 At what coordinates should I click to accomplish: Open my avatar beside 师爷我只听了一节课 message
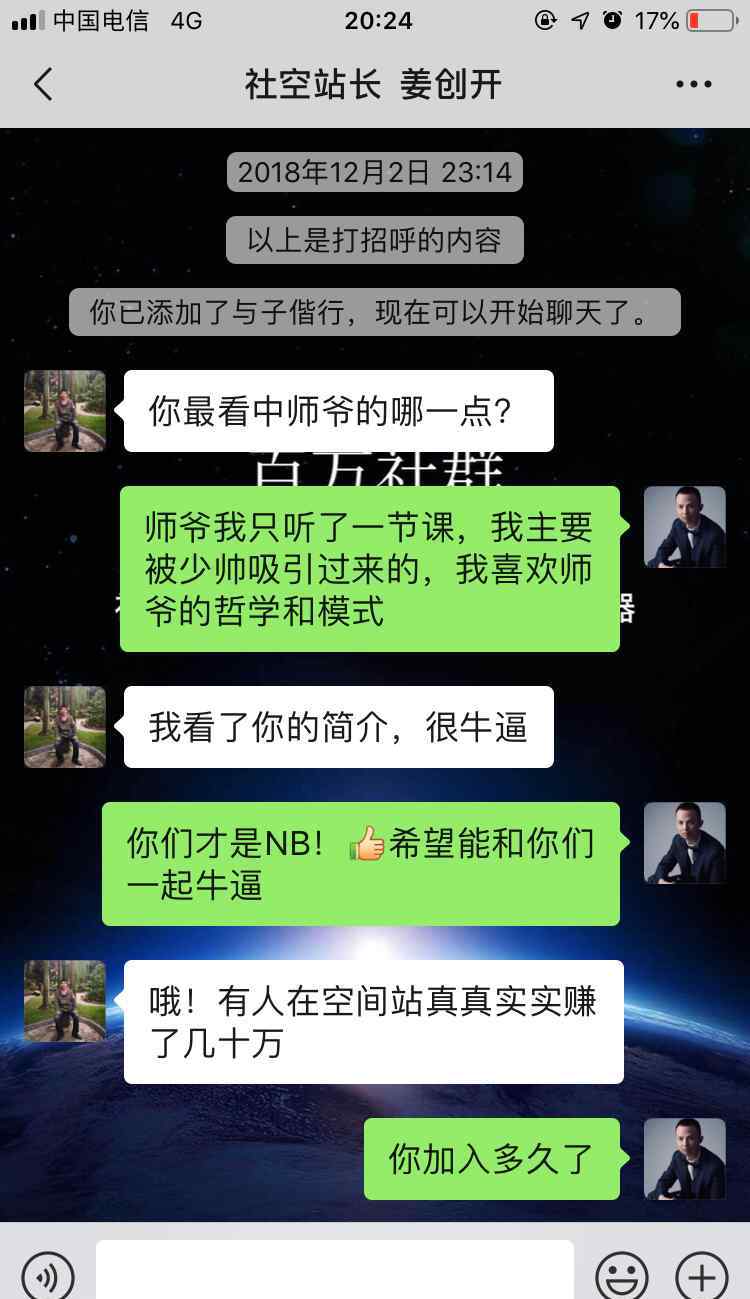pyautogui.click(x=685, y=527)
